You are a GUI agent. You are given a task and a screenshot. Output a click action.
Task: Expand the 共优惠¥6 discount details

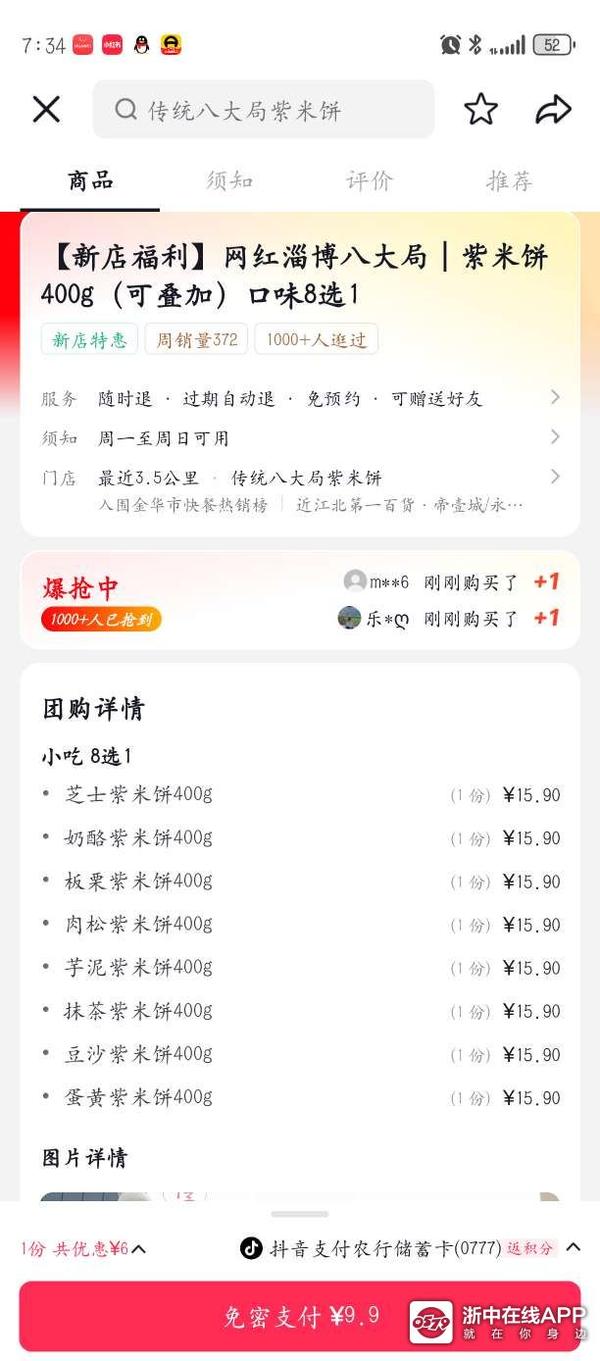click(x=84, y=1248)
